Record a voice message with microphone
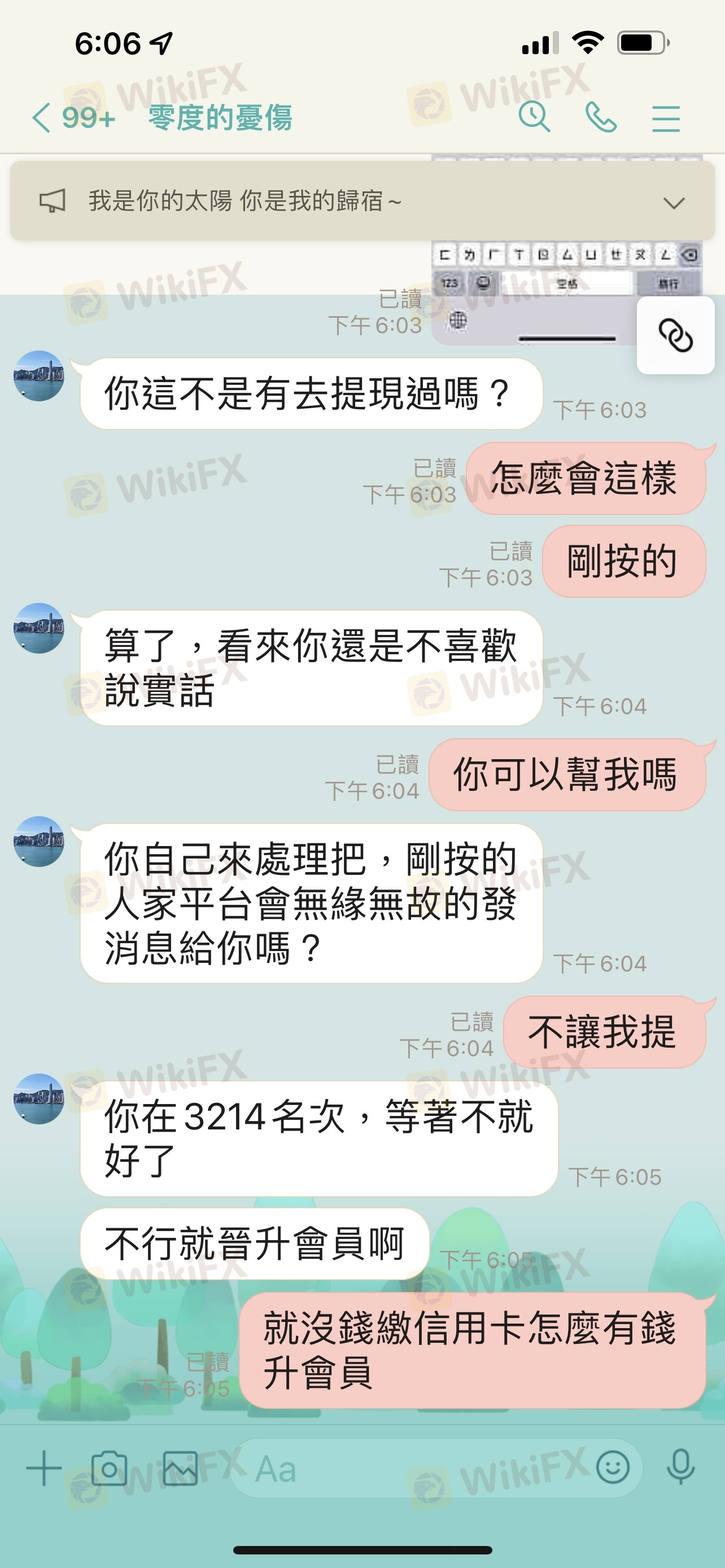Image resolution: width=725 pixels, height=1568 pixels. [x=680, y=1468]
